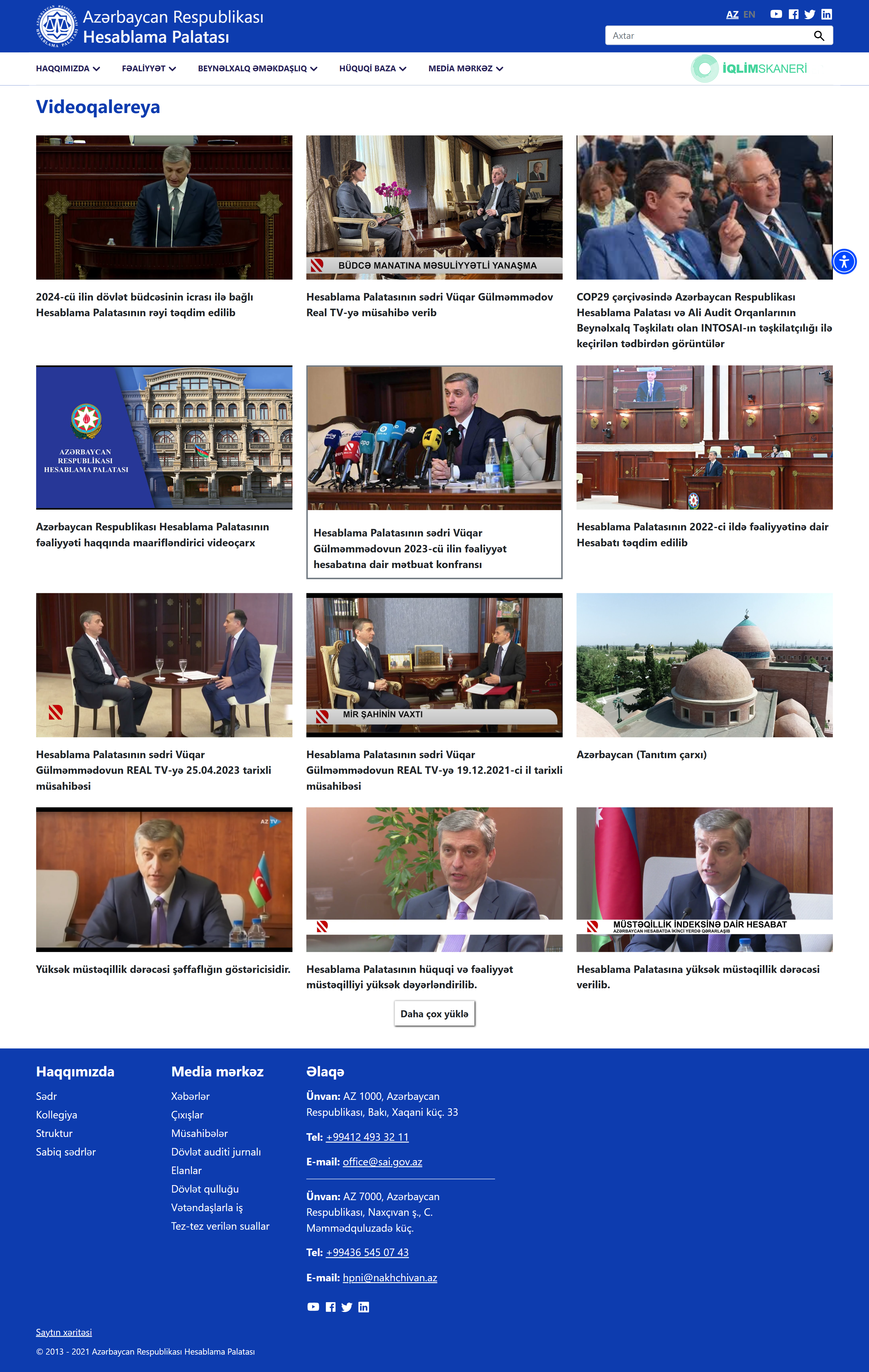Expand the FƏALİYYƏT menu
Viewport: 869px width, 1372px height.
tap(149, 68)
